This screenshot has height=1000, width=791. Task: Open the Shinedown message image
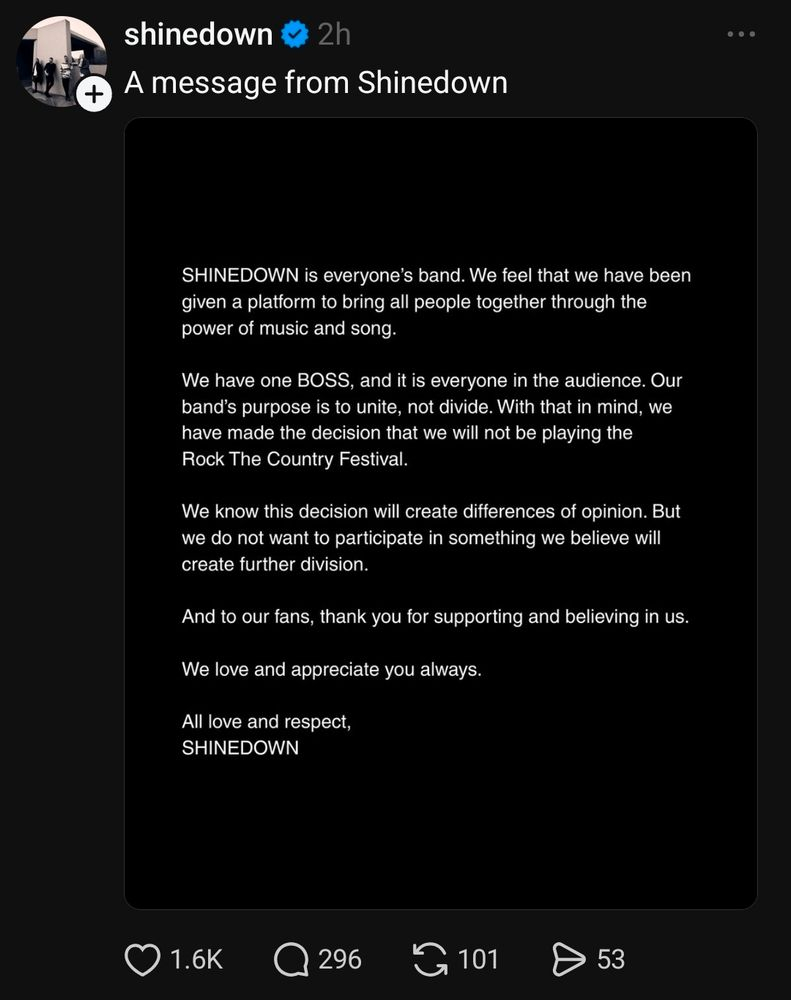pos(440,512)
